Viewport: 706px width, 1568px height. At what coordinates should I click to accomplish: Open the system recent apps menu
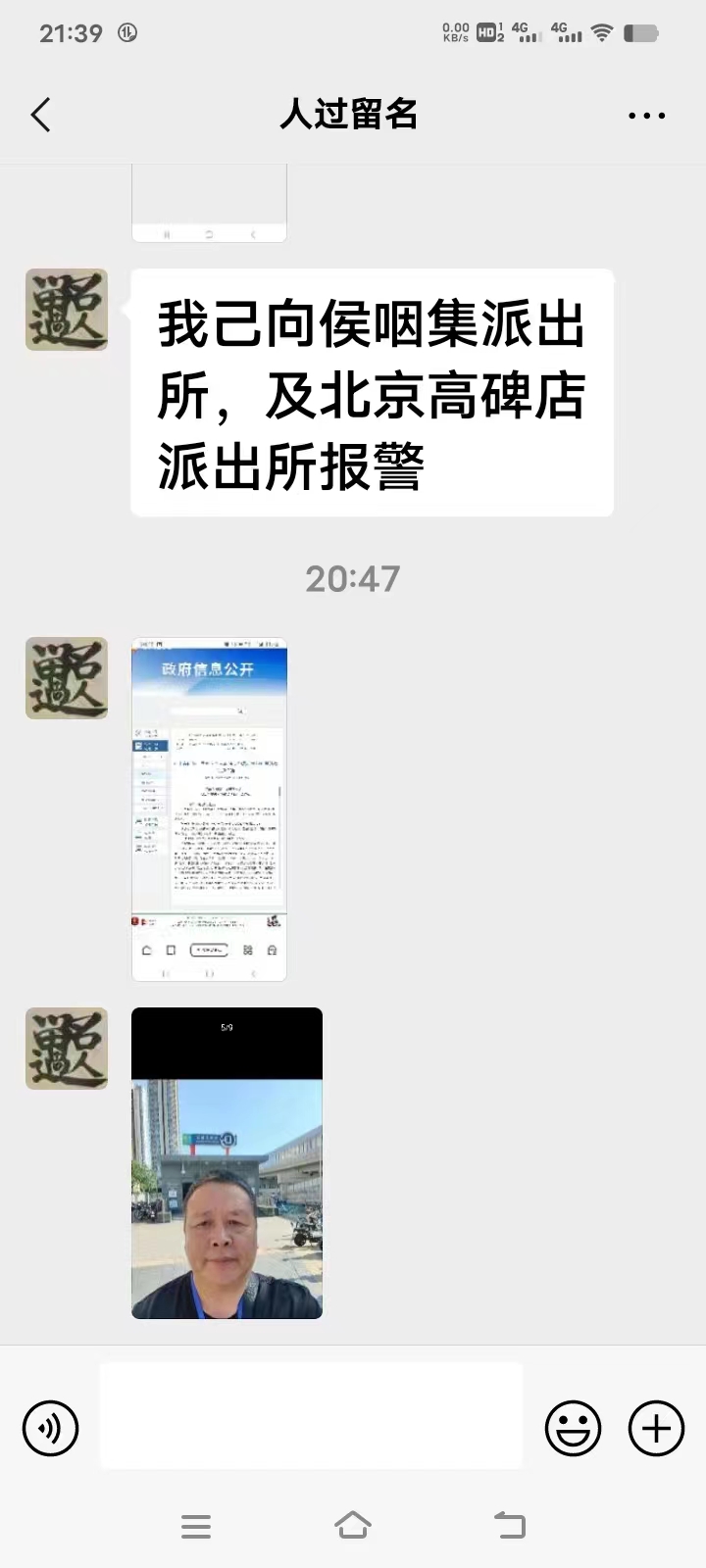(196, 1526)
